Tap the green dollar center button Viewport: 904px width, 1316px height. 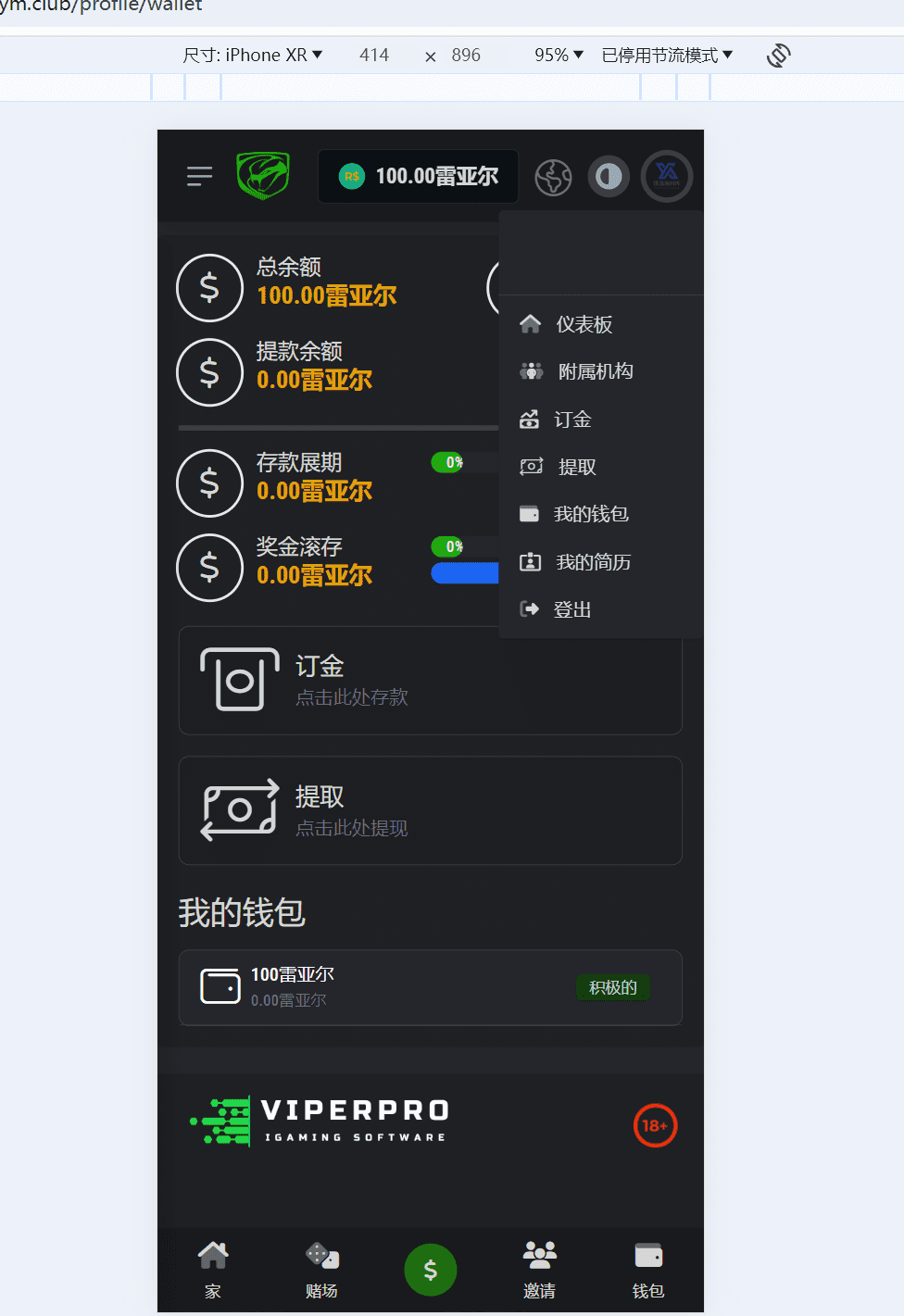point(431,1270)
